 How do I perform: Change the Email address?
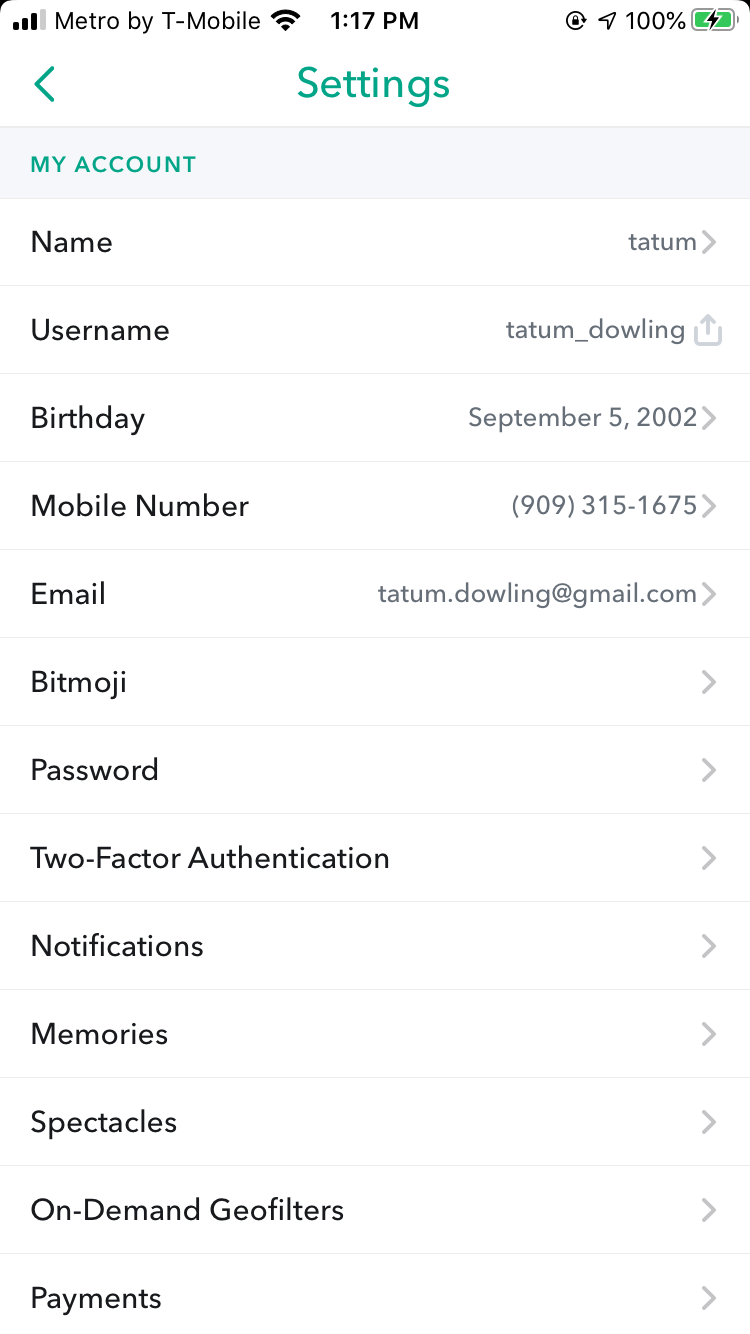375,594
